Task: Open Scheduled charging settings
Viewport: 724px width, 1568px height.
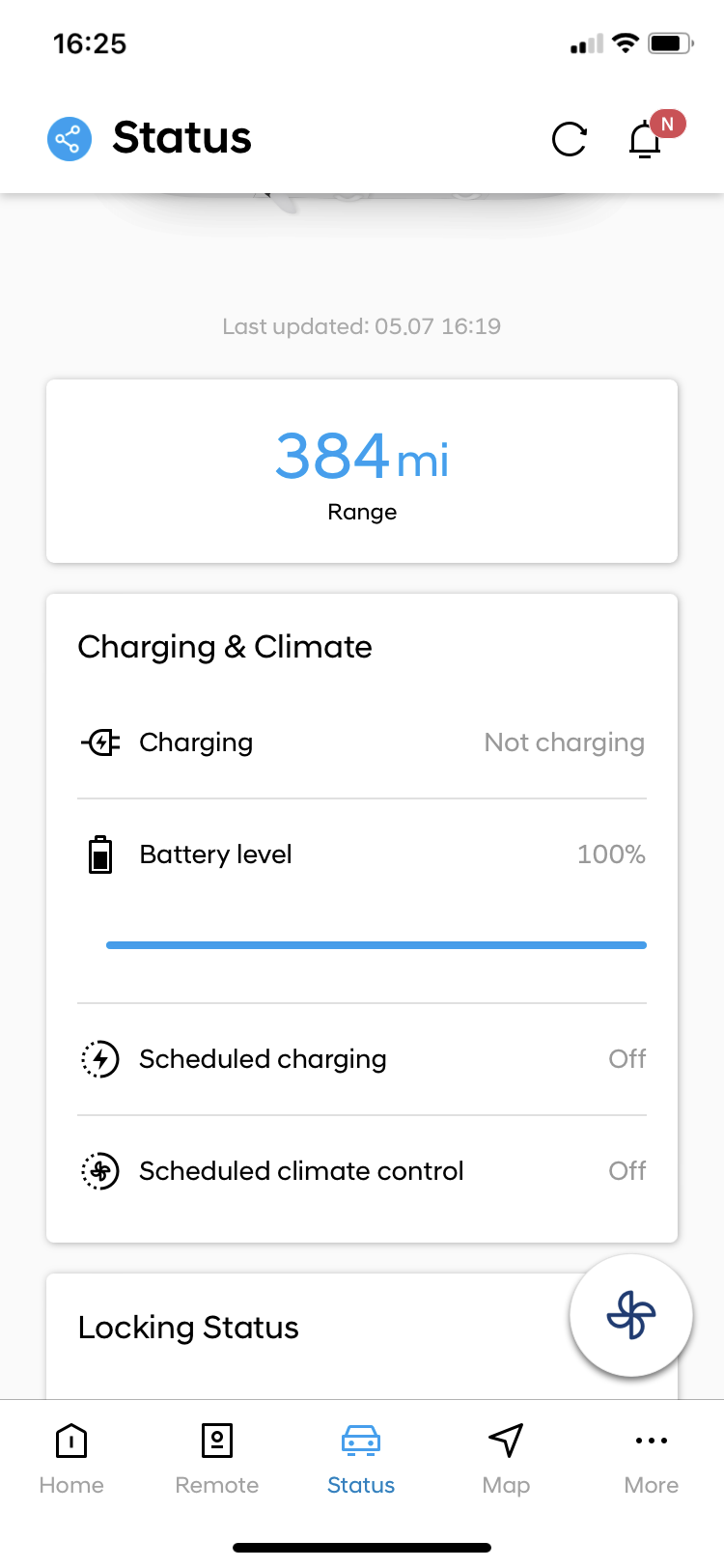Action: coord(361,1059)
